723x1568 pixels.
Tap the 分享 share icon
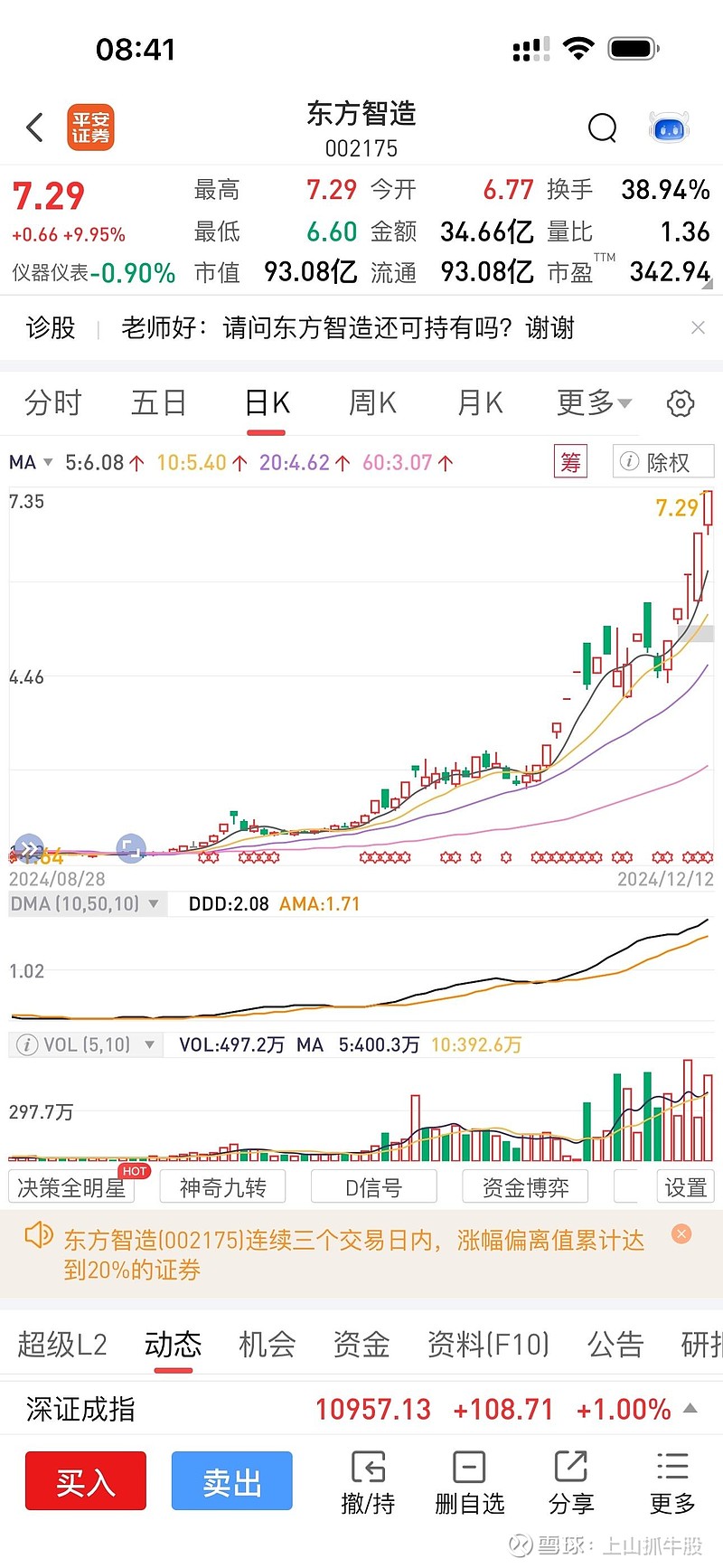point(569,1480)
